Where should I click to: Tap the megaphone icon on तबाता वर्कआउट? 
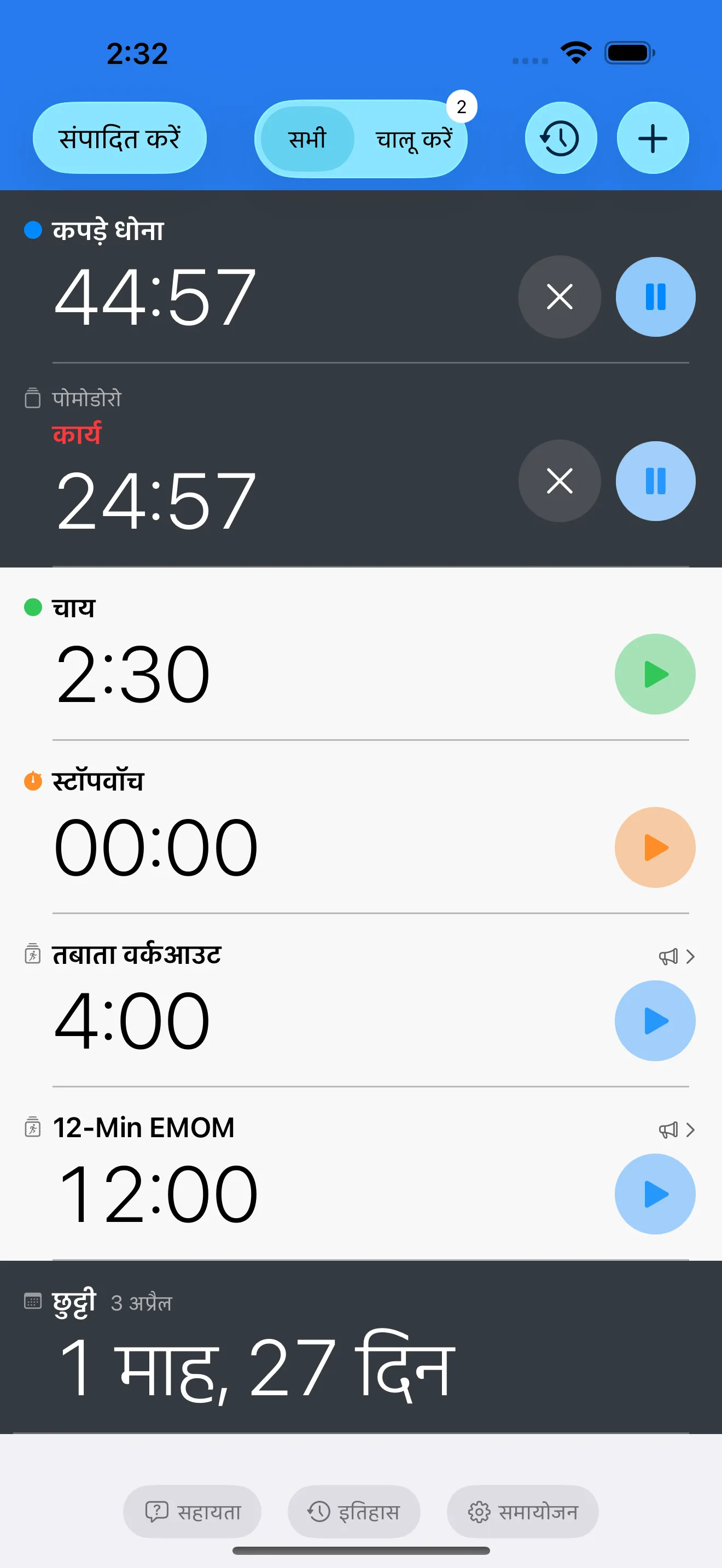pos(668,957)
